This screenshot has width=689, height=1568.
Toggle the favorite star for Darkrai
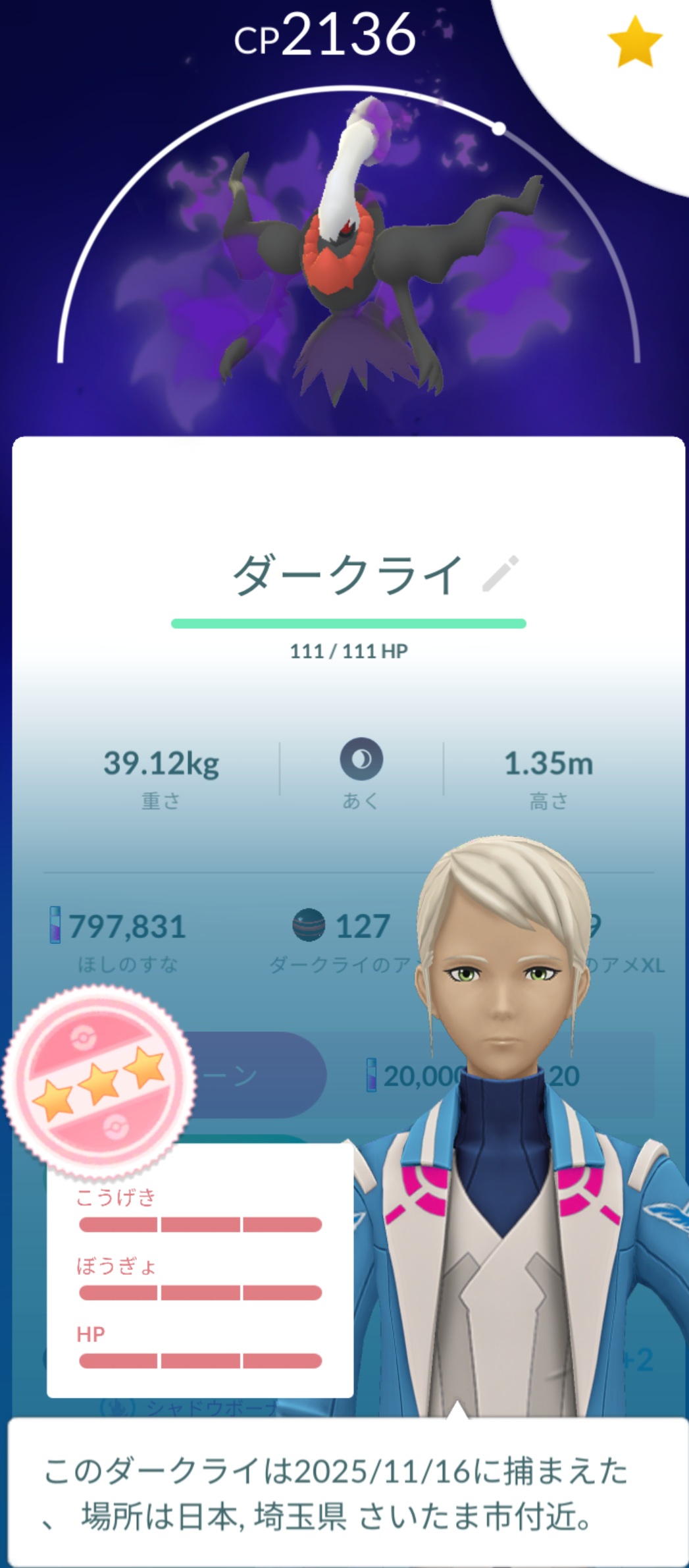(634, 43)
